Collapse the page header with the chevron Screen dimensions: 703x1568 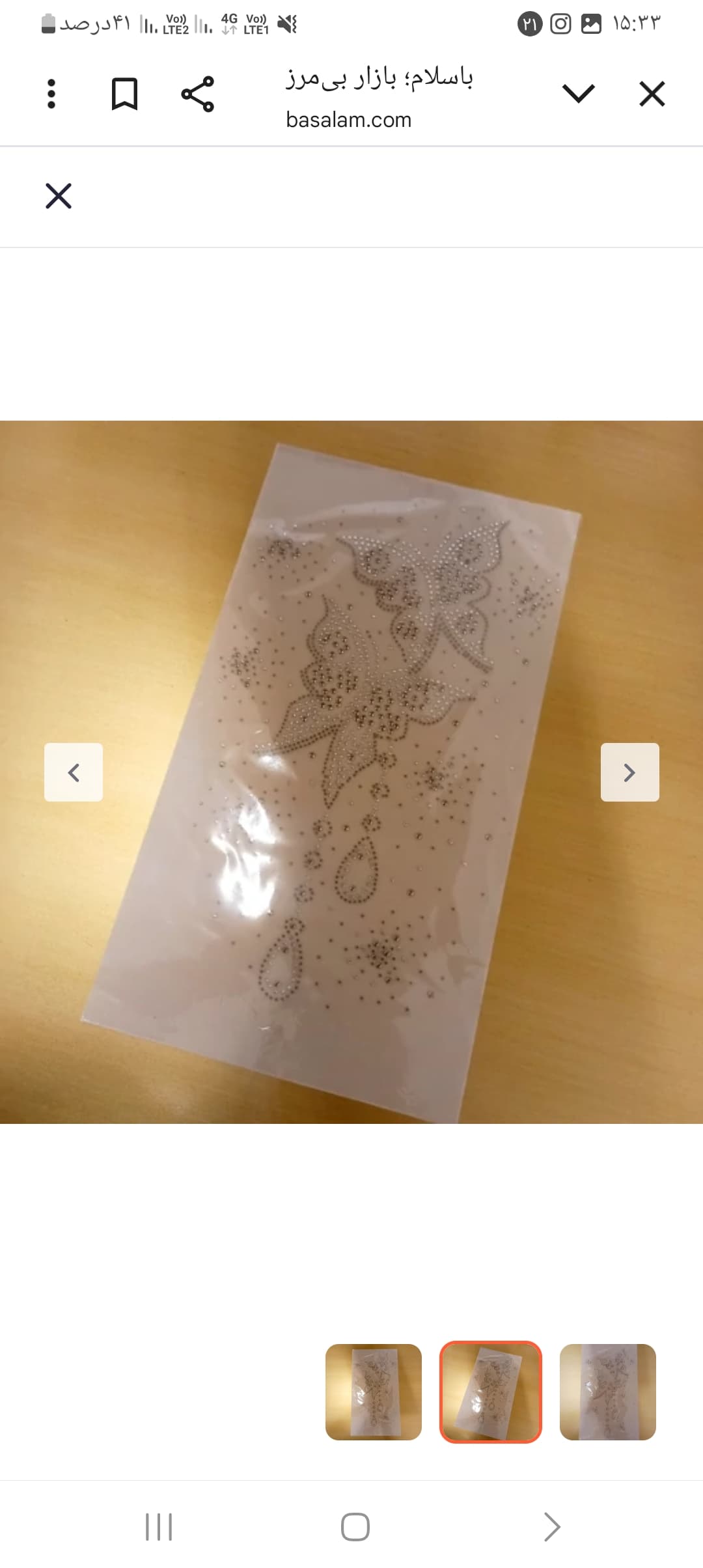click(577, 93)
